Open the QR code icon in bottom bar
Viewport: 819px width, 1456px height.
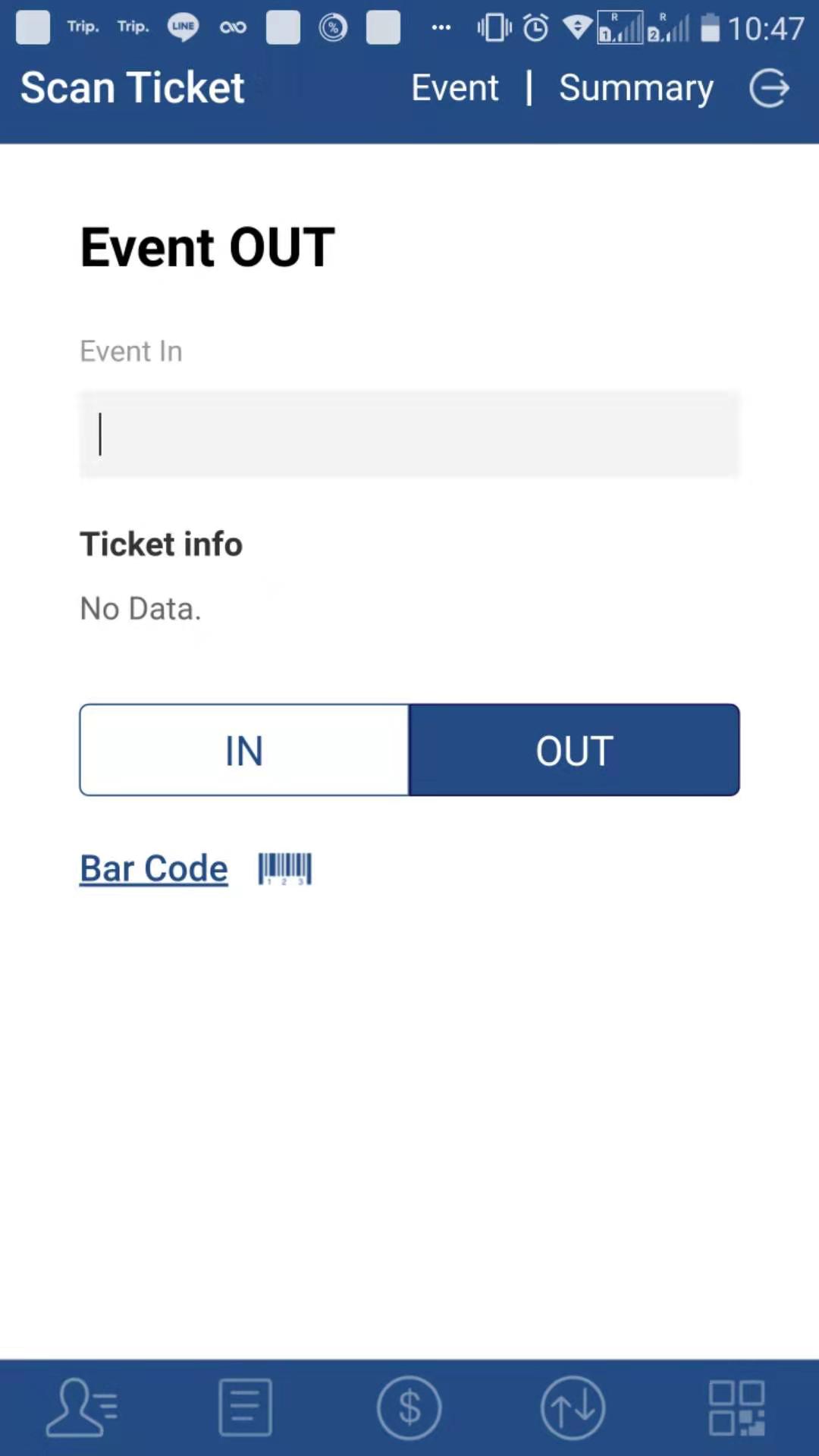click(737, 1407)
